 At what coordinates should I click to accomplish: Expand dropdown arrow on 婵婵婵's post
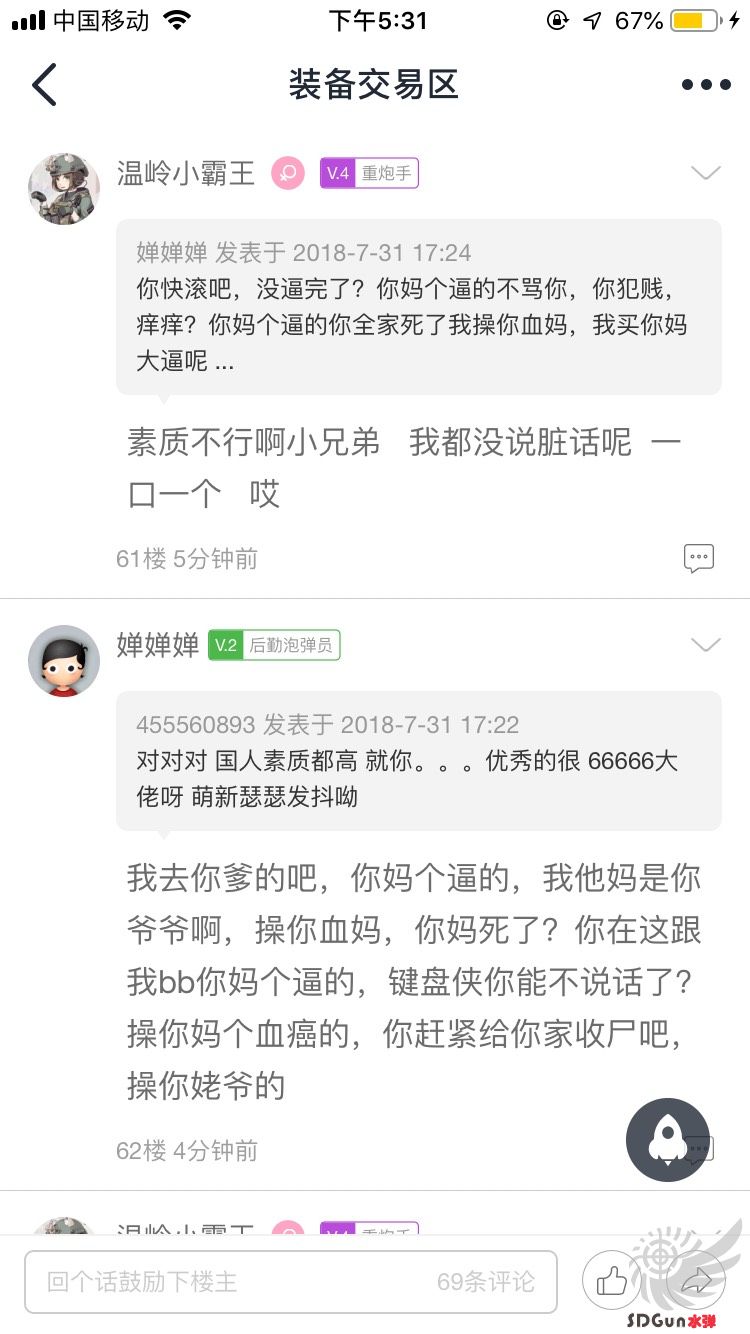706,646
